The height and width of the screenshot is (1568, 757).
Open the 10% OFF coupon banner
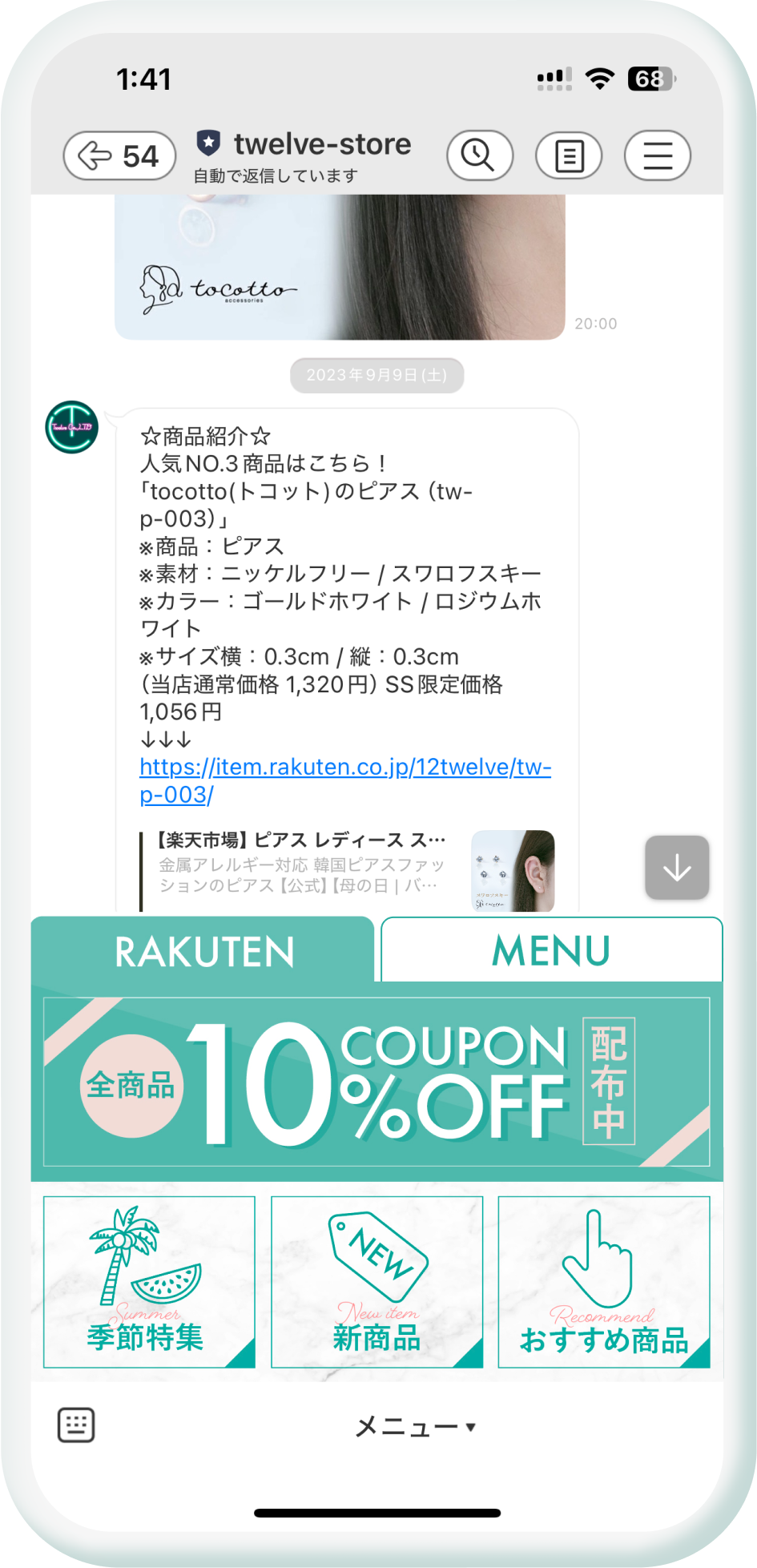(376, 1082)
